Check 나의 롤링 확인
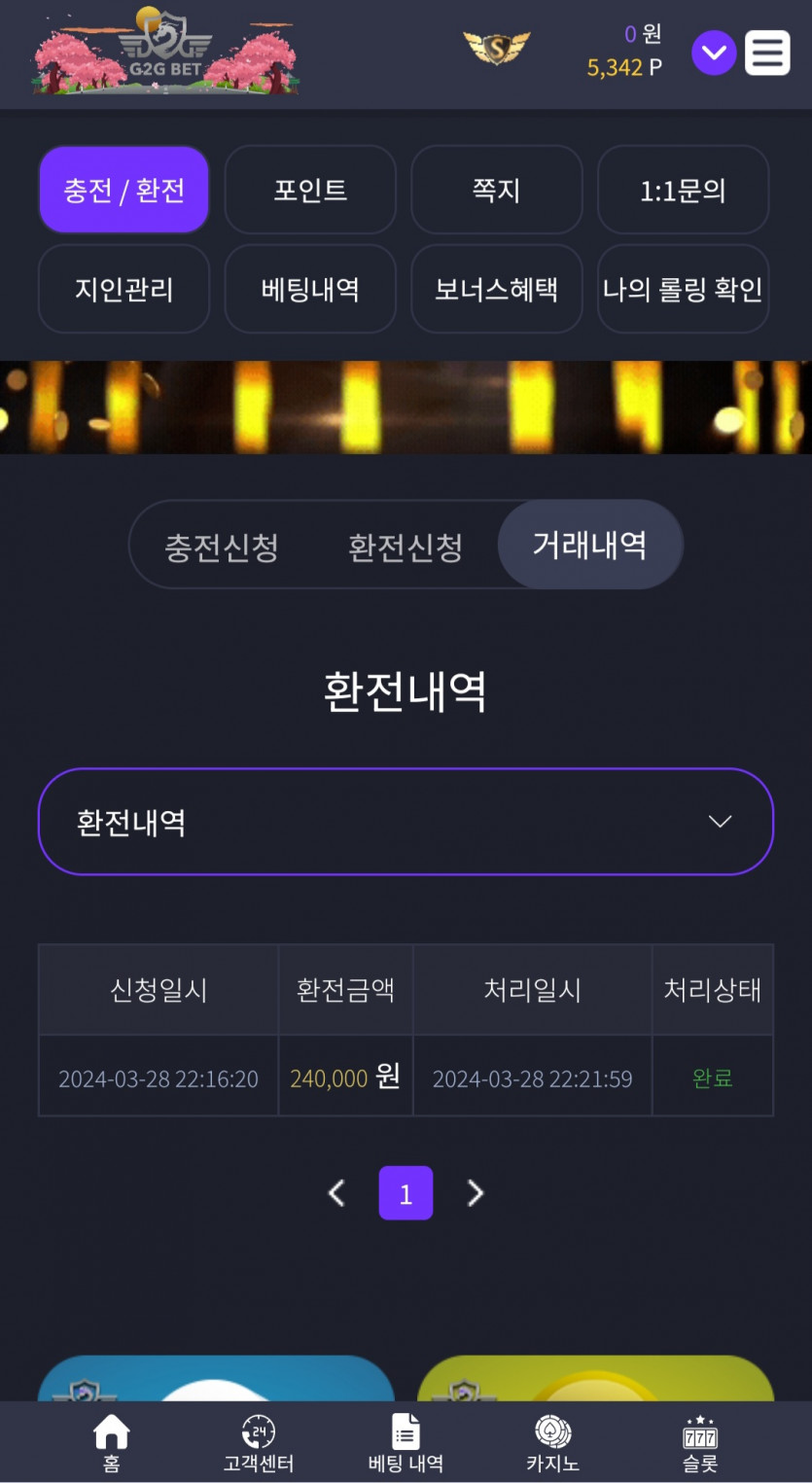Viewport: 812px width, 1483px height. tap(684, 289)
